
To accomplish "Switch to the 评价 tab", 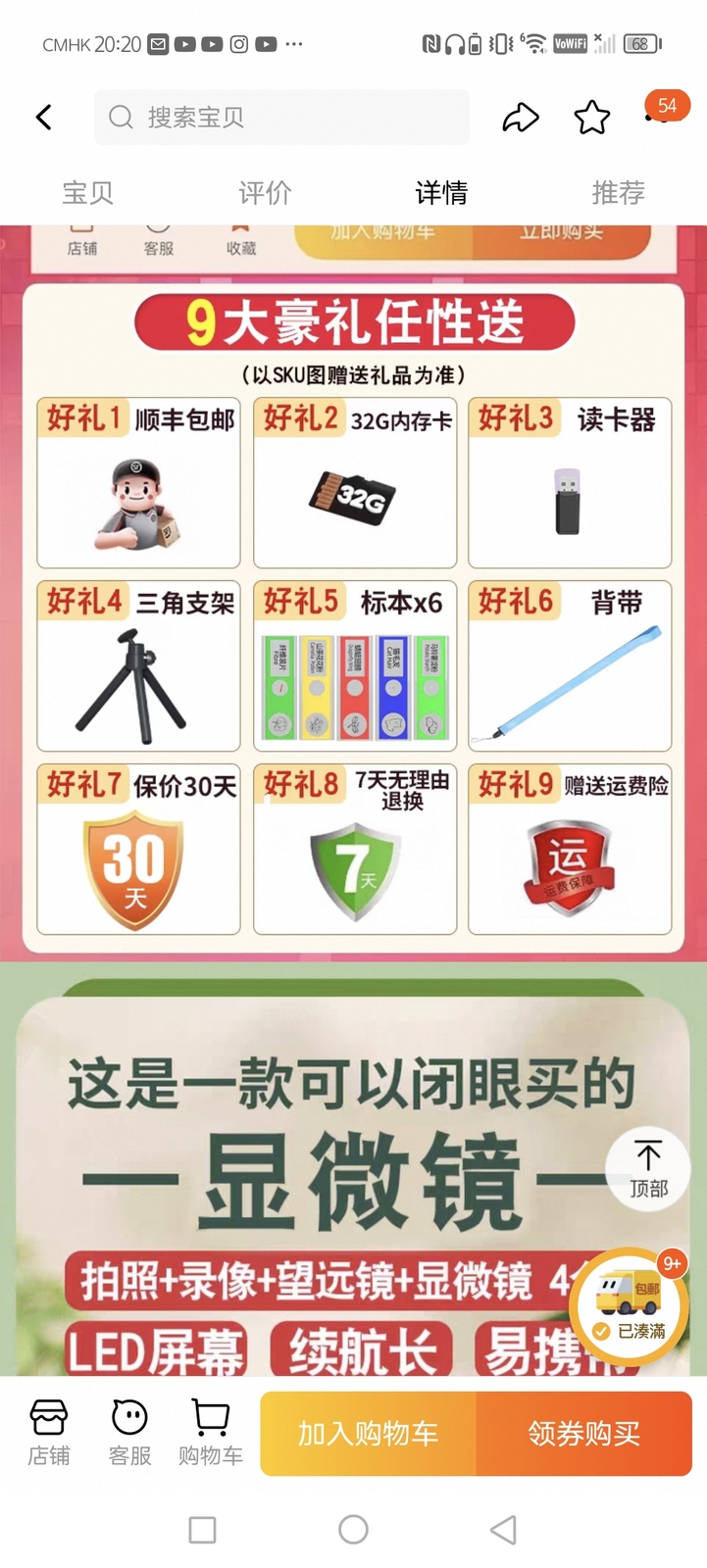I will [265, 192].
